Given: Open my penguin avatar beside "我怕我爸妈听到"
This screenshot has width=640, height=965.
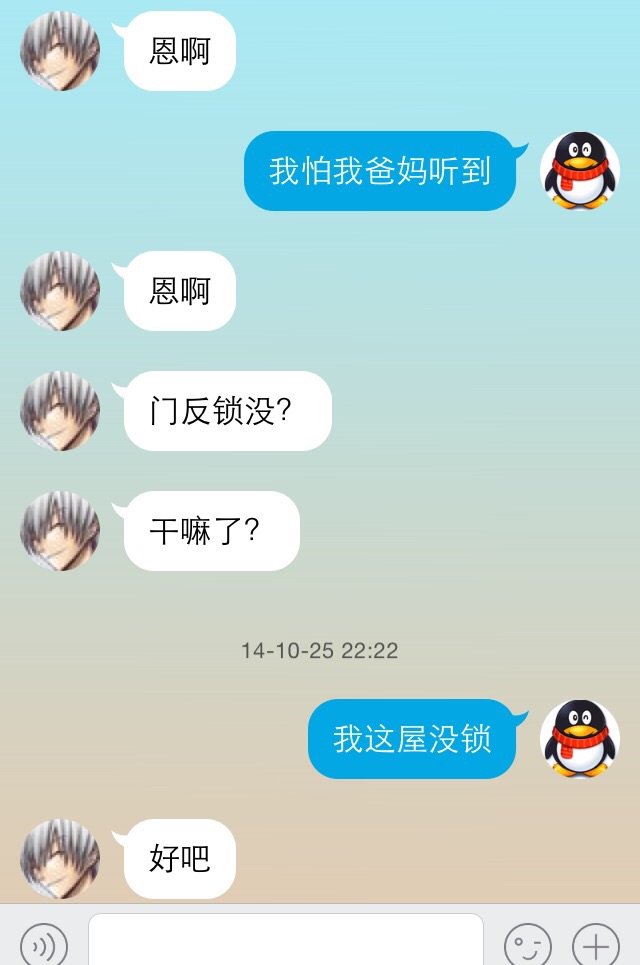Looking at the screenshot, I should tap(580, 171).
